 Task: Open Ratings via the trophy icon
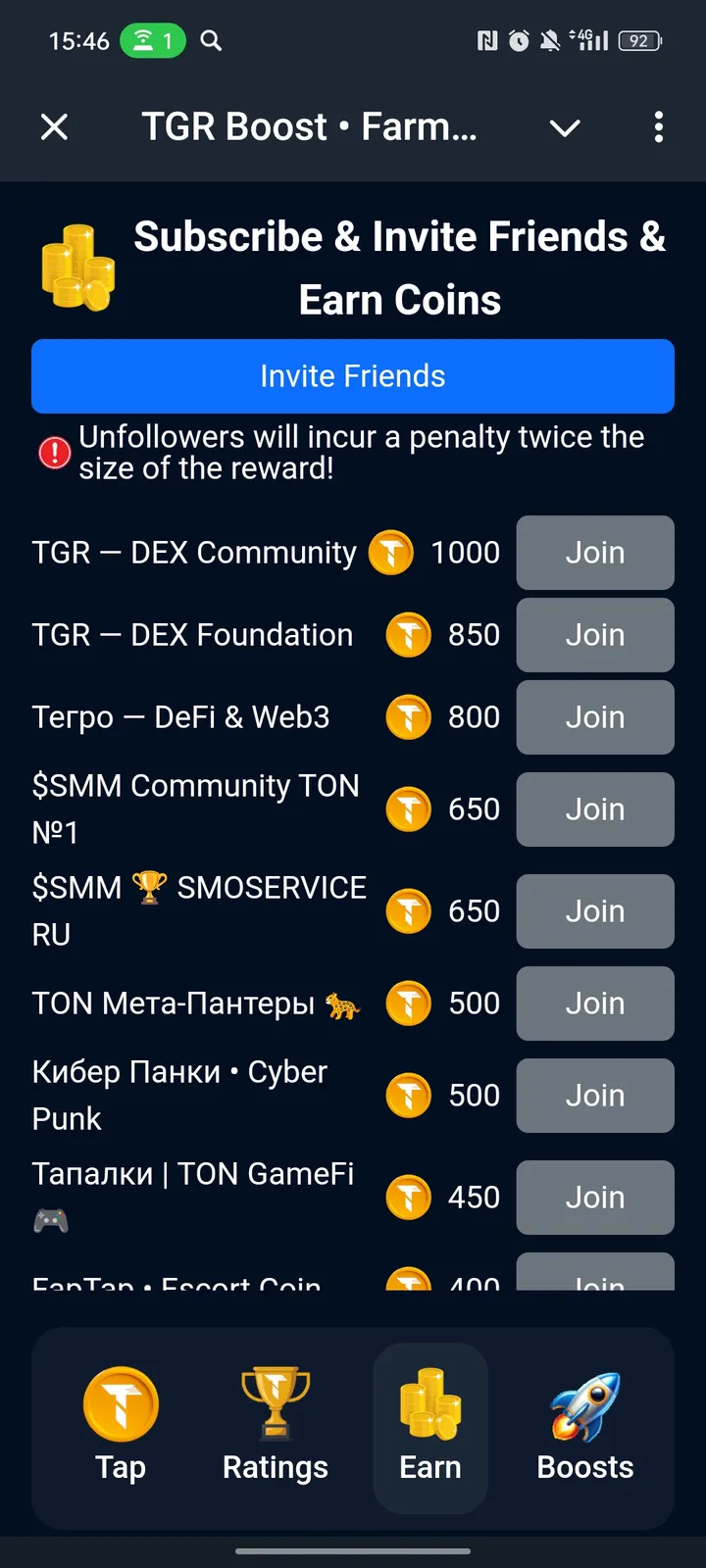276,1403
